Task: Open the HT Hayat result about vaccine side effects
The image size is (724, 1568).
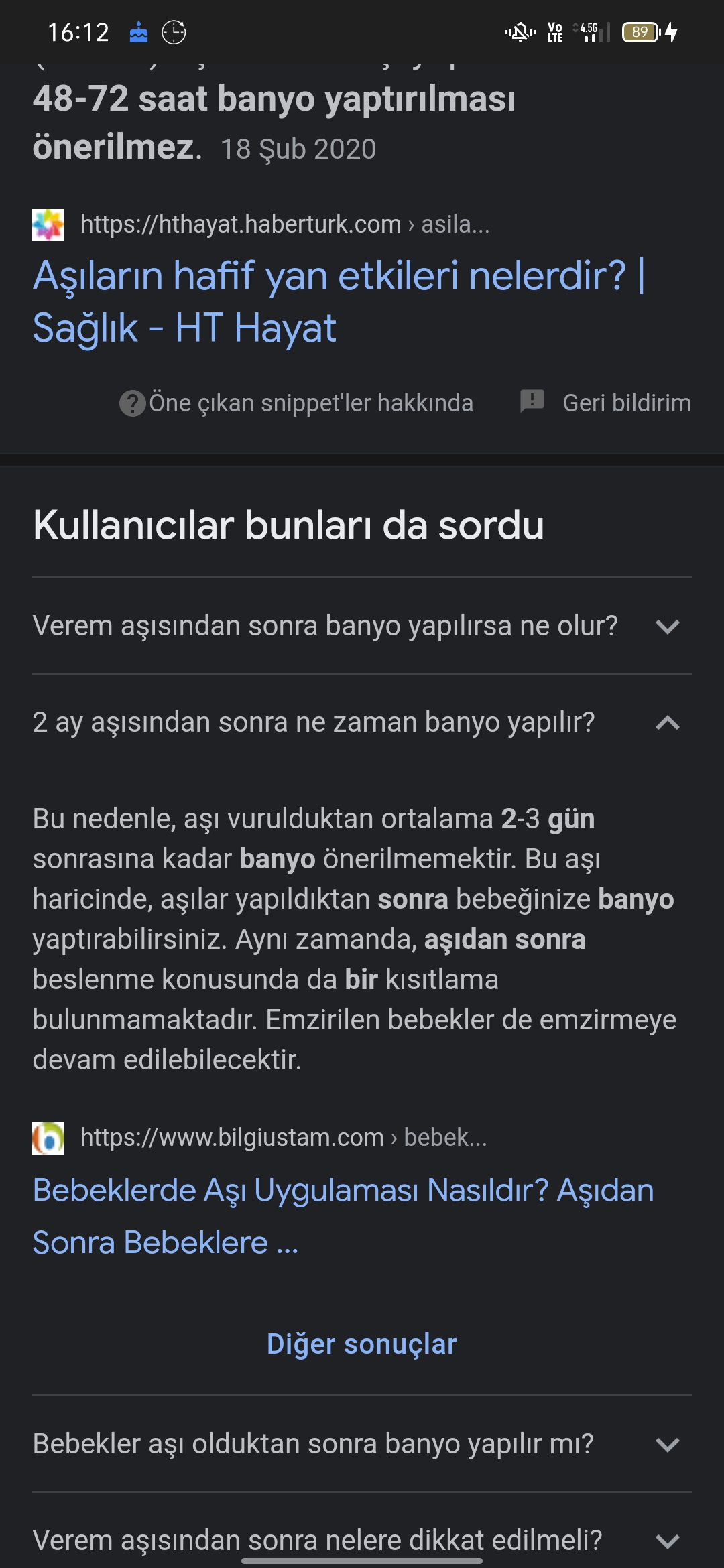Action: [338, 302]
